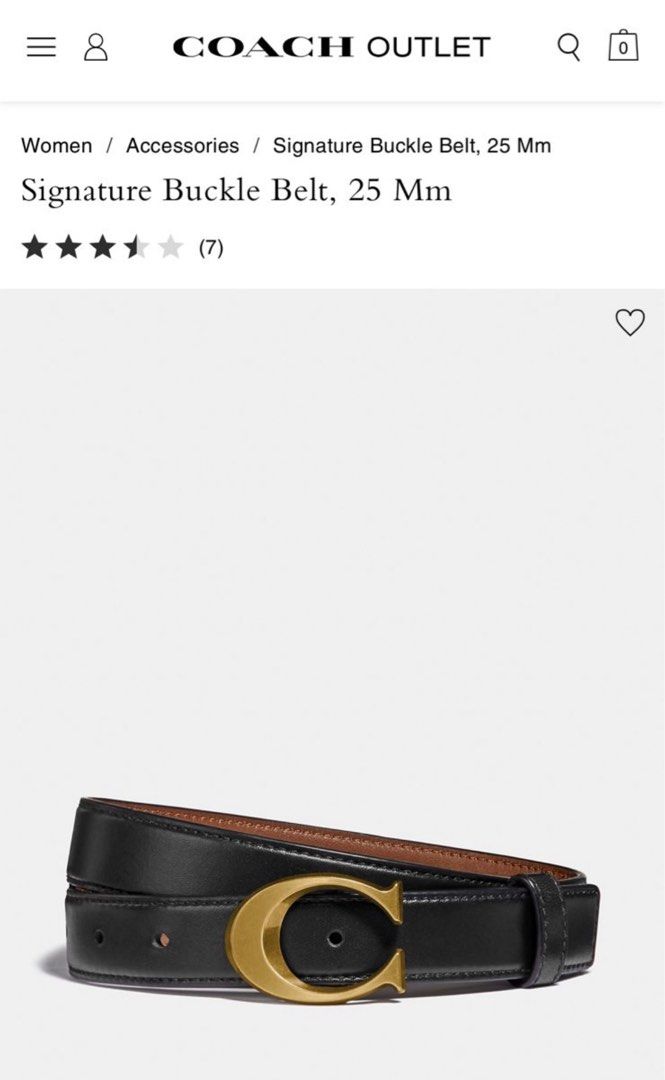
Task: Open the hamburger navigation menu
Action: coord(41,47)
